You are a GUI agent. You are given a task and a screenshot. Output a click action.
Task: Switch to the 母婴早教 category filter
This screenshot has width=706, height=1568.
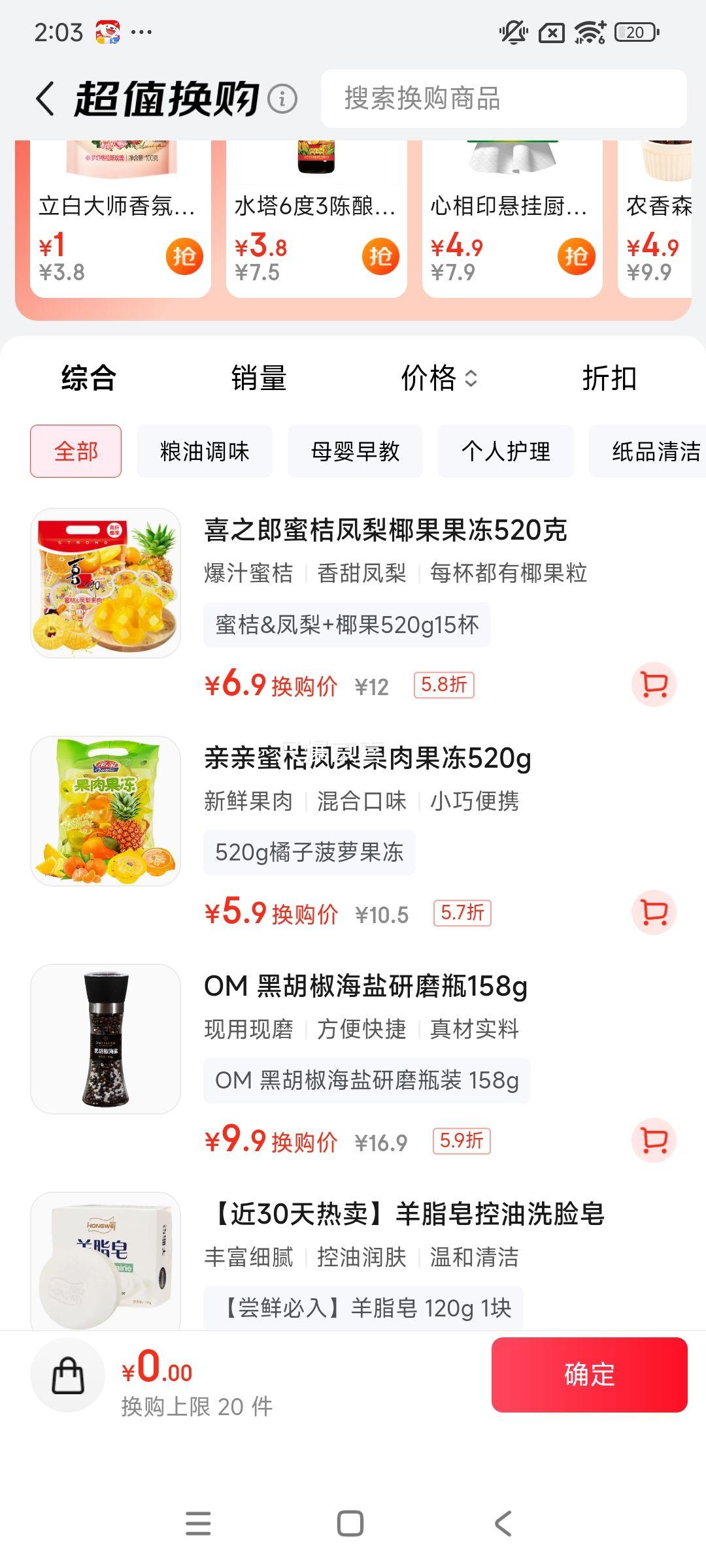(x=356, y=451)
